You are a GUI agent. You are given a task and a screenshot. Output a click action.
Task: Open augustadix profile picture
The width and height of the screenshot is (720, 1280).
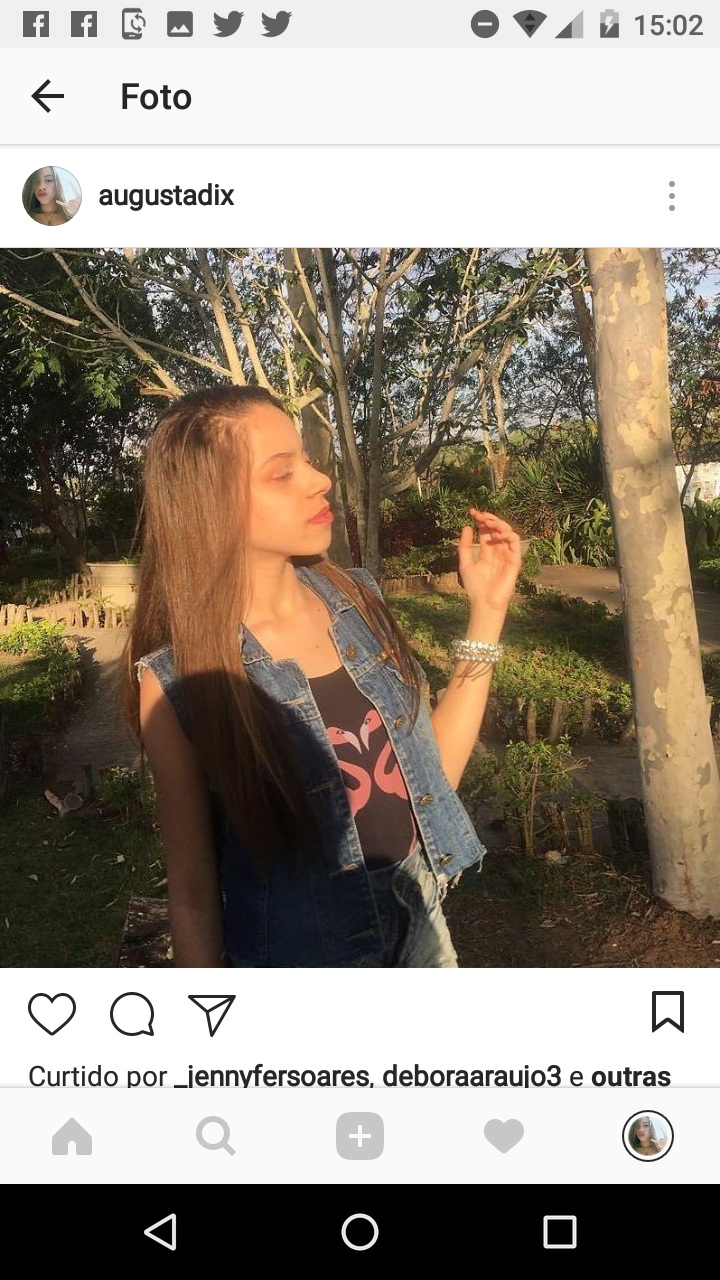[52, 196]
